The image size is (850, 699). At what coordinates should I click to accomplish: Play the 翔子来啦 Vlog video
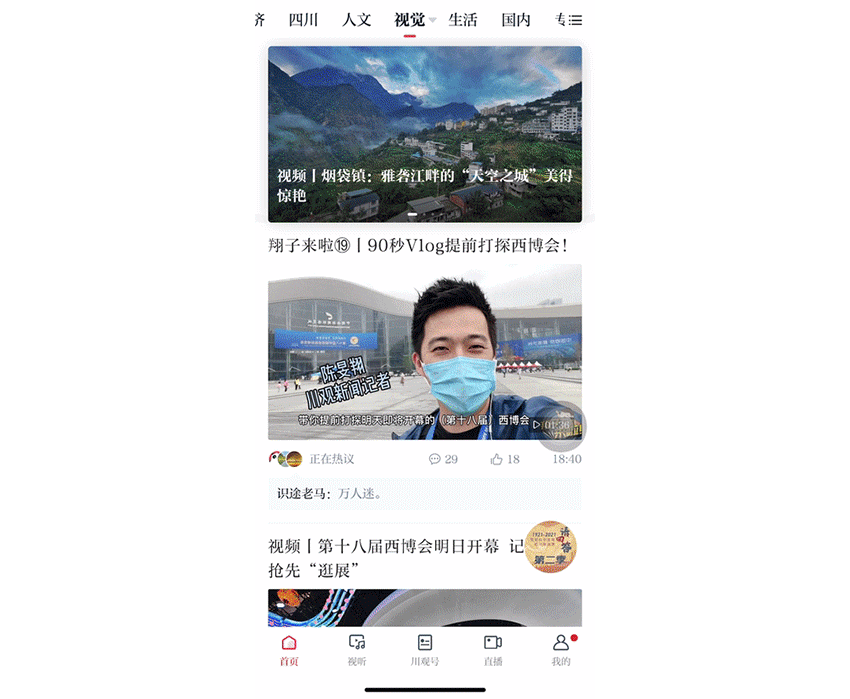click(425, 352)
